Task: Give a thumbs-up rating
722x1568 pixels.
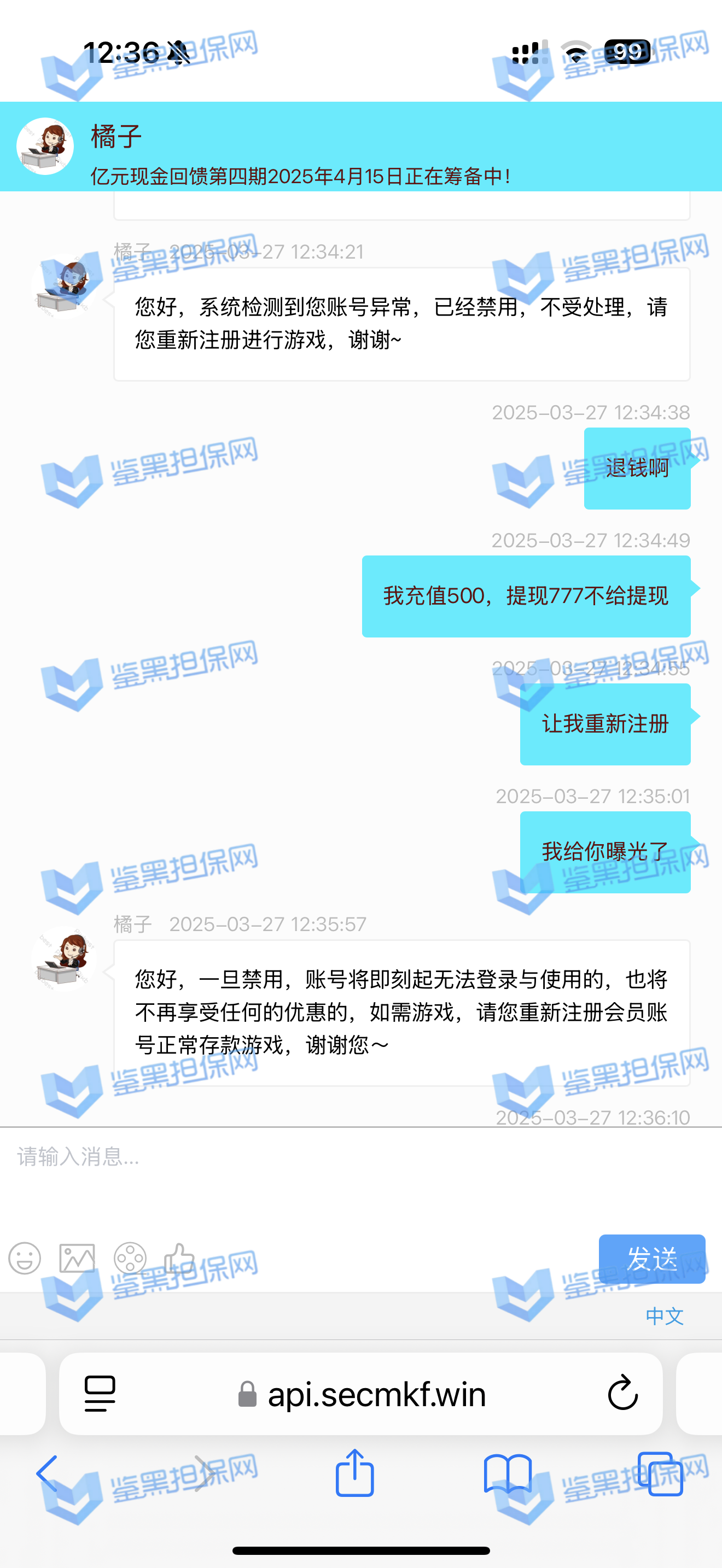Action: pyautogui.click(x=179, y=1257)
